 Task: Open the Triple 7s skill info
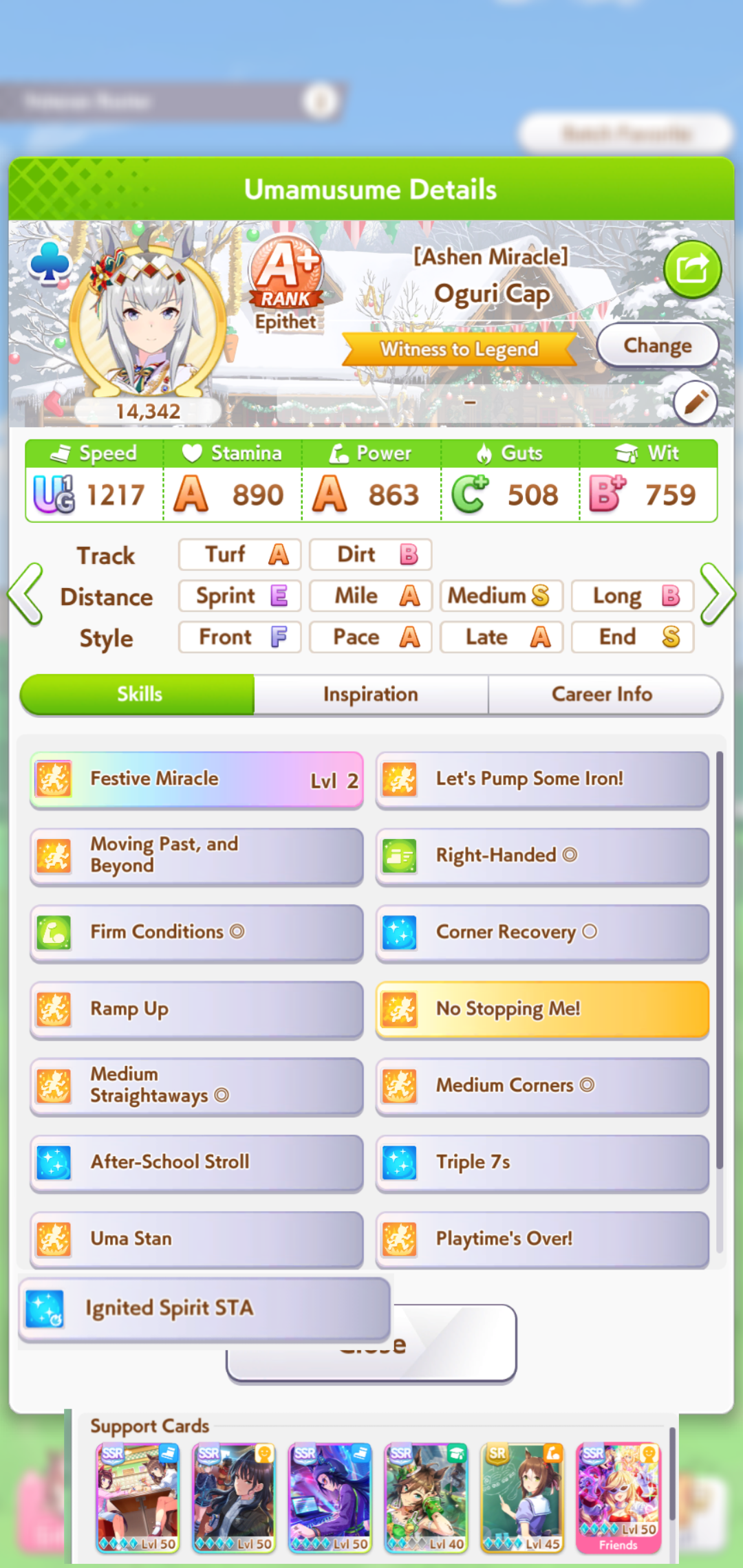[542, 1163]
